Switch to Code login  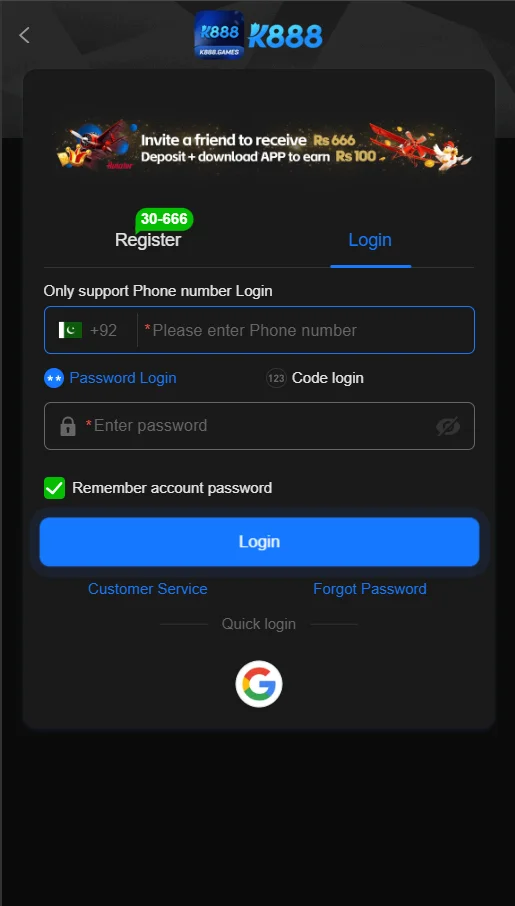pos(315,378)
